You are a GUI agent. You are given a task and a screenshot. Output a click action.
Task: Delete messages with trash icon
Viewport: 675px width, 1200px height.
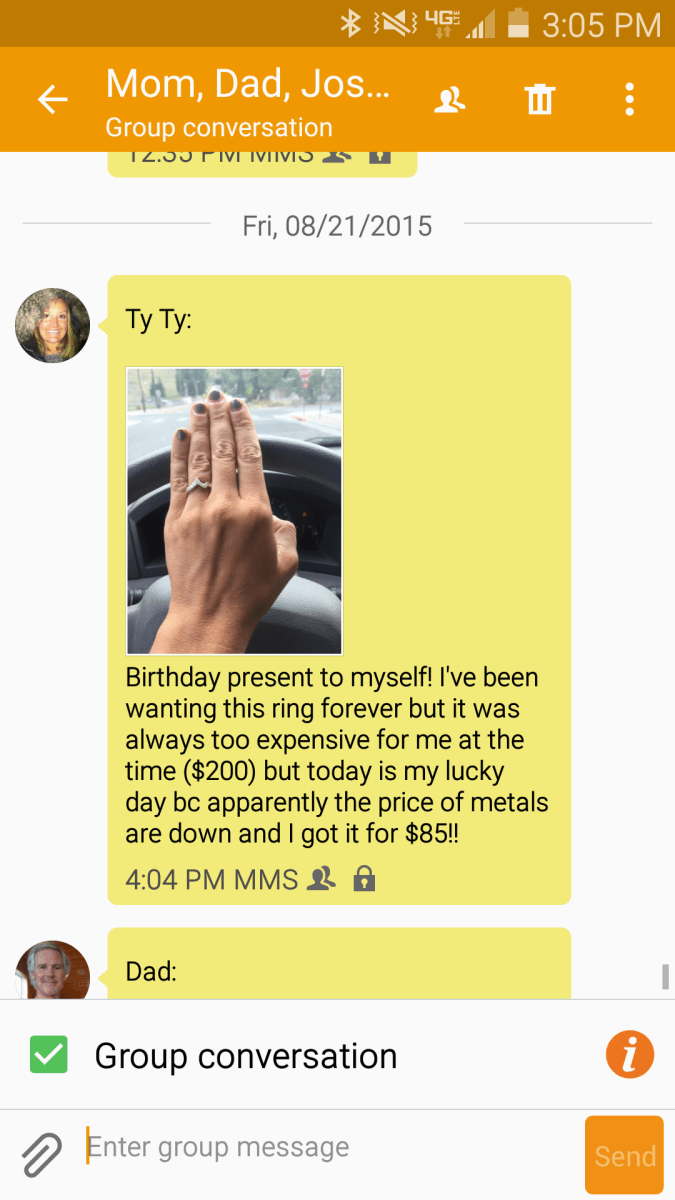(x=539, y=99)
